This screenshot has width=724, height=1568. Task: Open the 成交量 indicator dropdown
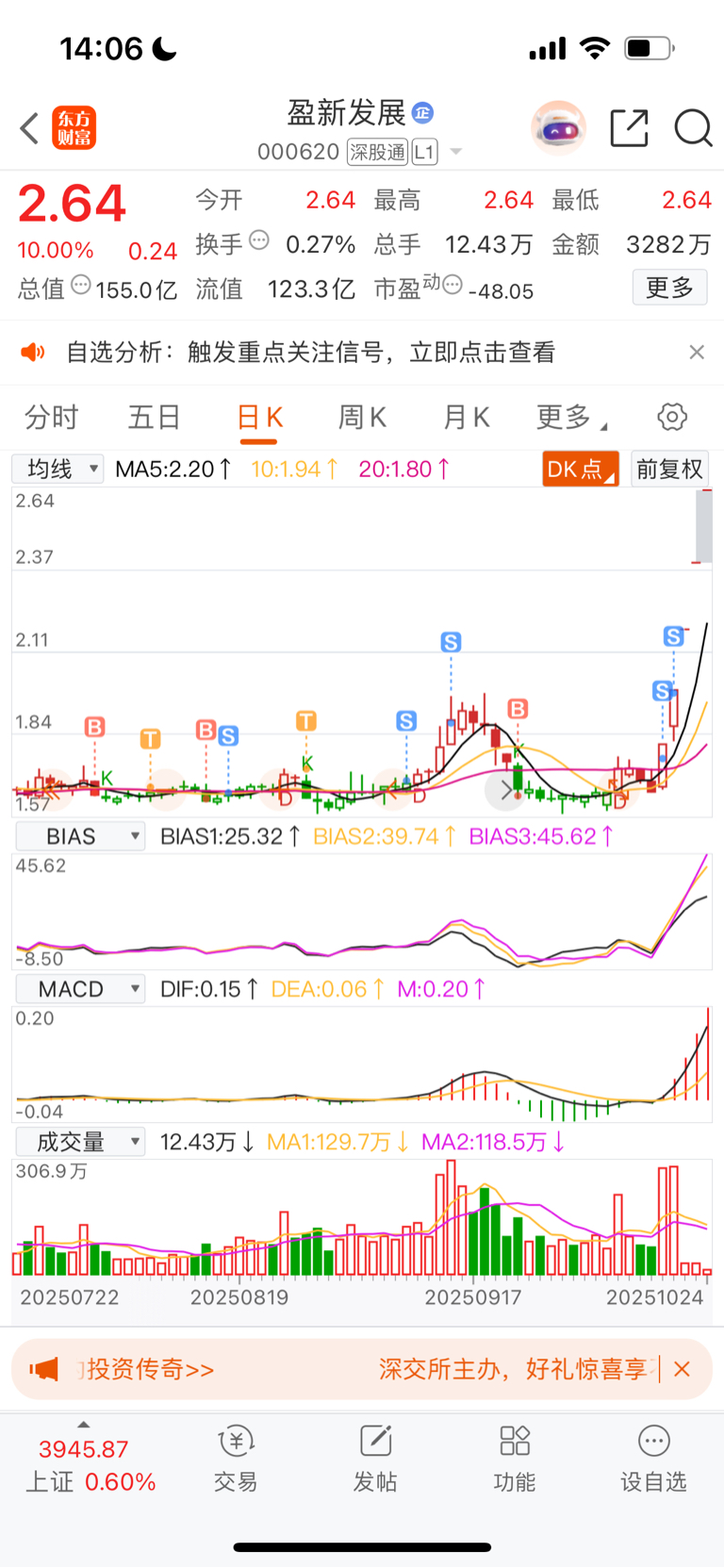80,1142
